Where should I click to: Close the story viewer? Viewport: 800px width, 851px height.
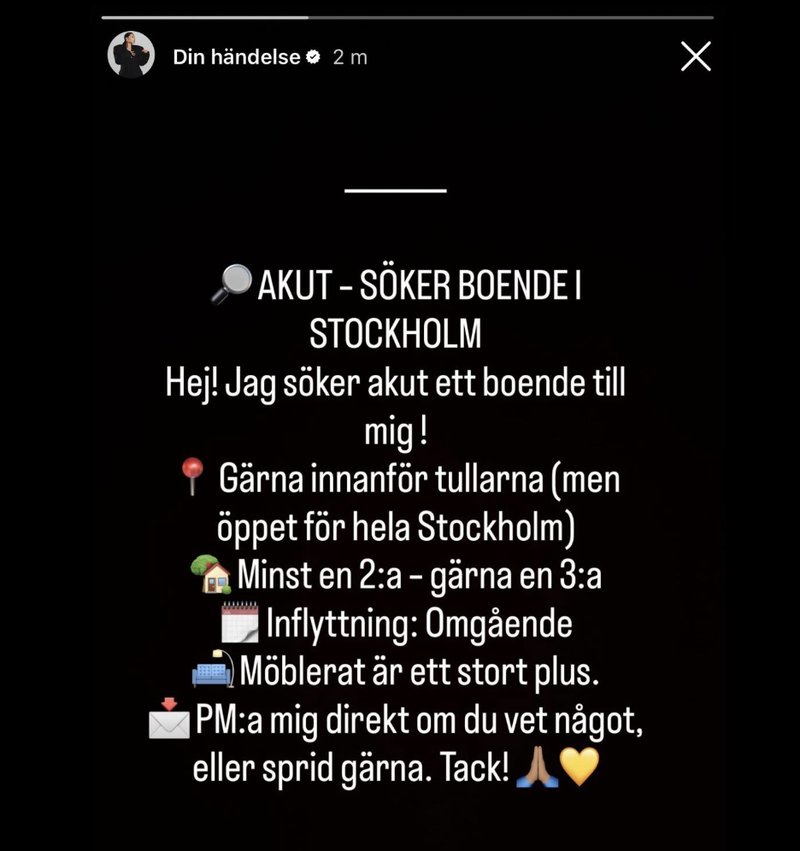click(695, 56)
